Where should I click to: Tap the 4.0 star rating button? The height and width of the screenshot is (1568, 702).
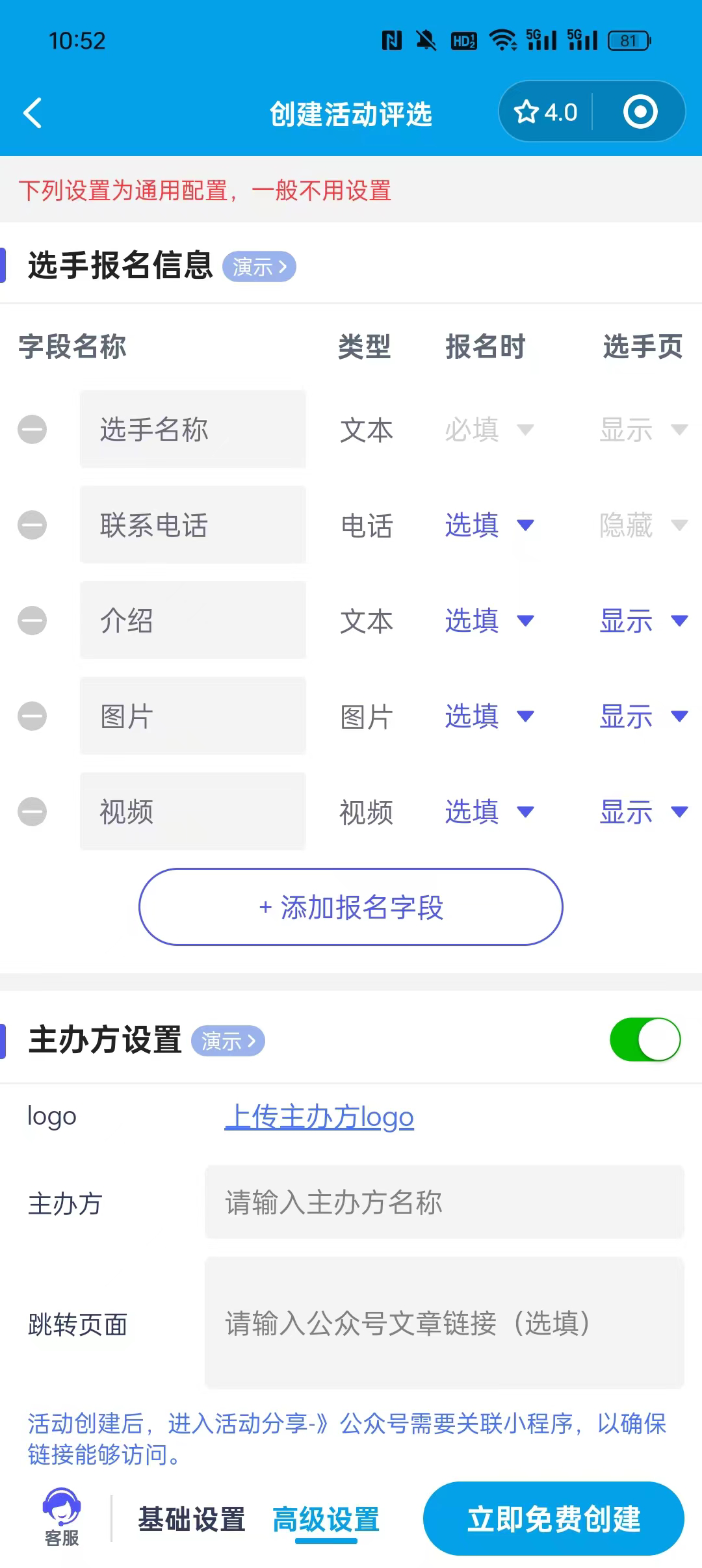coord(546,112)
